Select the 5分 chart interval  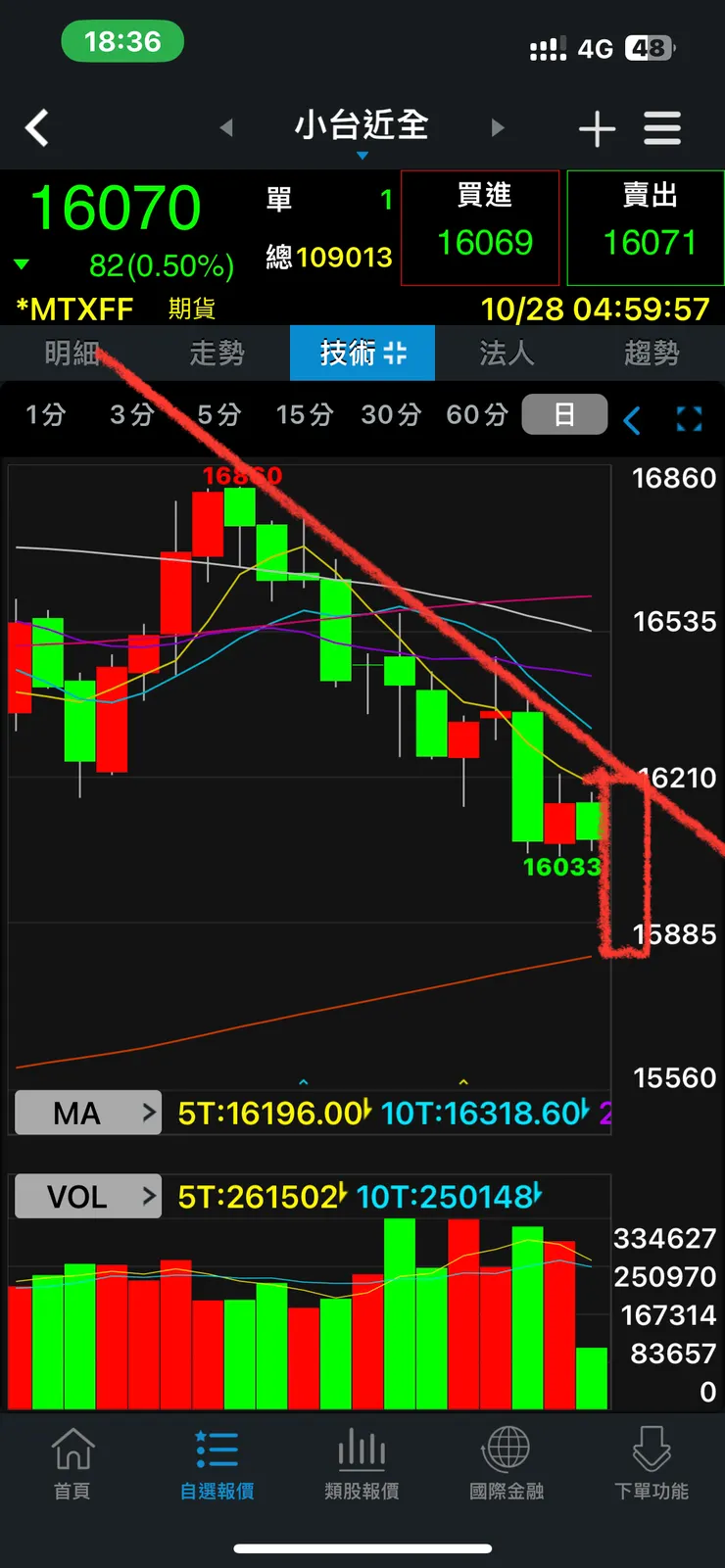[x=217, y=415]
